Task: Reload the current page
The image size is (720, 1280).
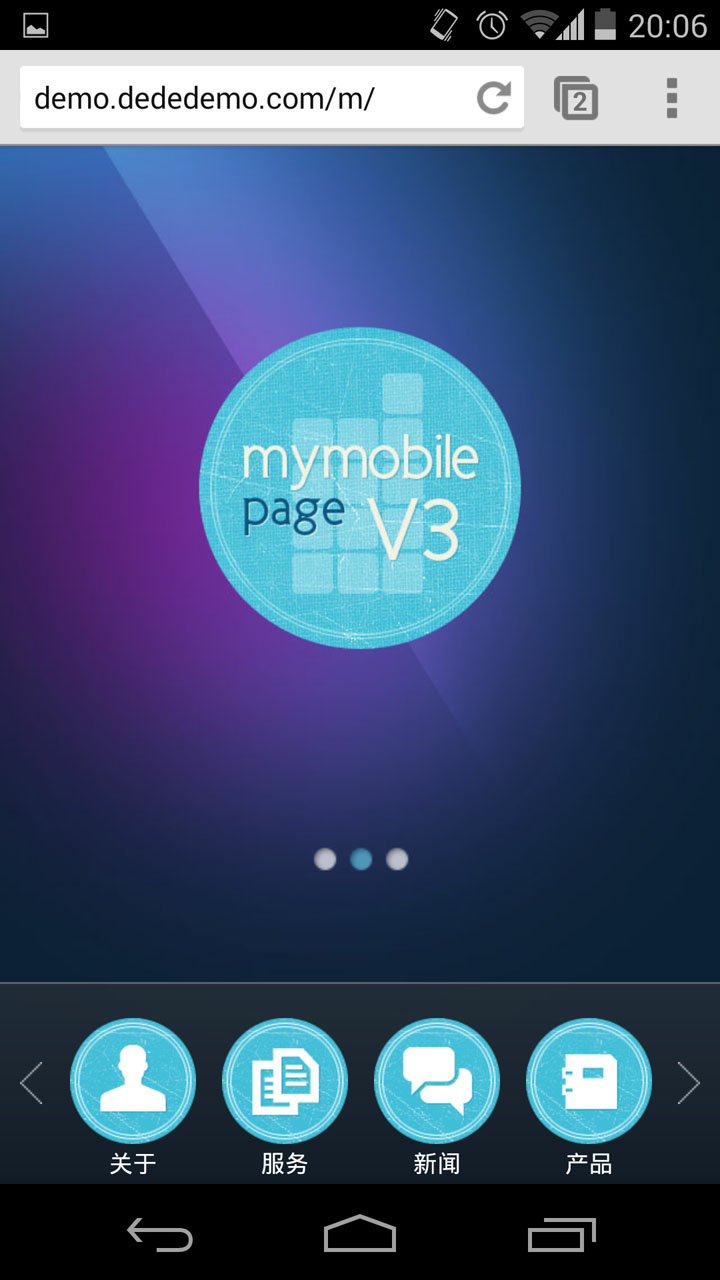Action: [x=493, y=98]
